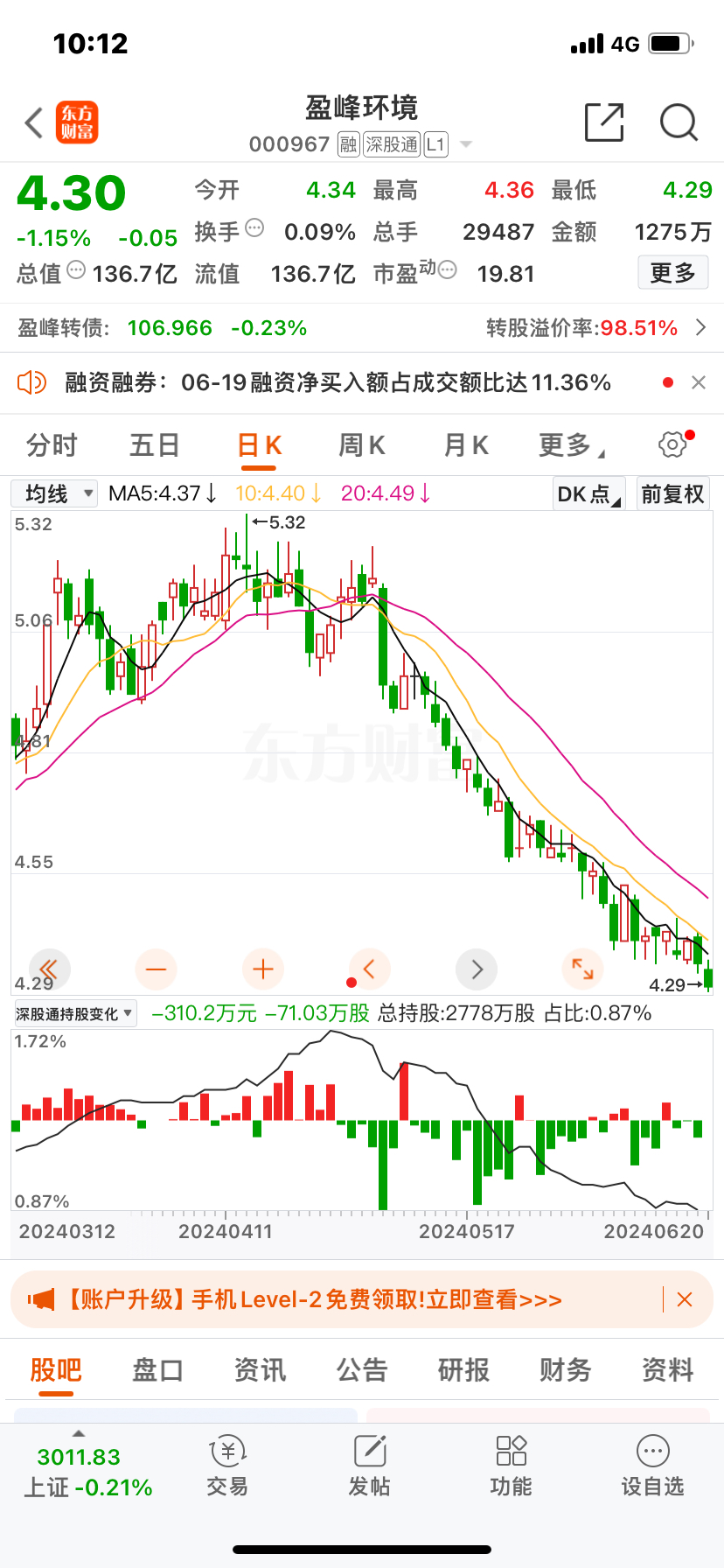Switch to the 资讯 tab
The height and width of the screenshot is (1568, 724).
(260, 1370)
